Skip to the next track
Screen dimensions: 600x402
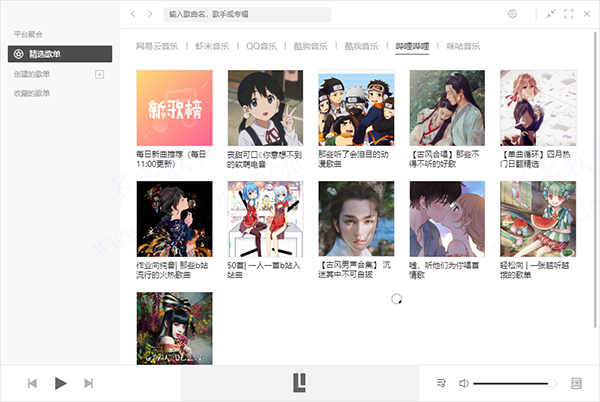tap(88, 383)
